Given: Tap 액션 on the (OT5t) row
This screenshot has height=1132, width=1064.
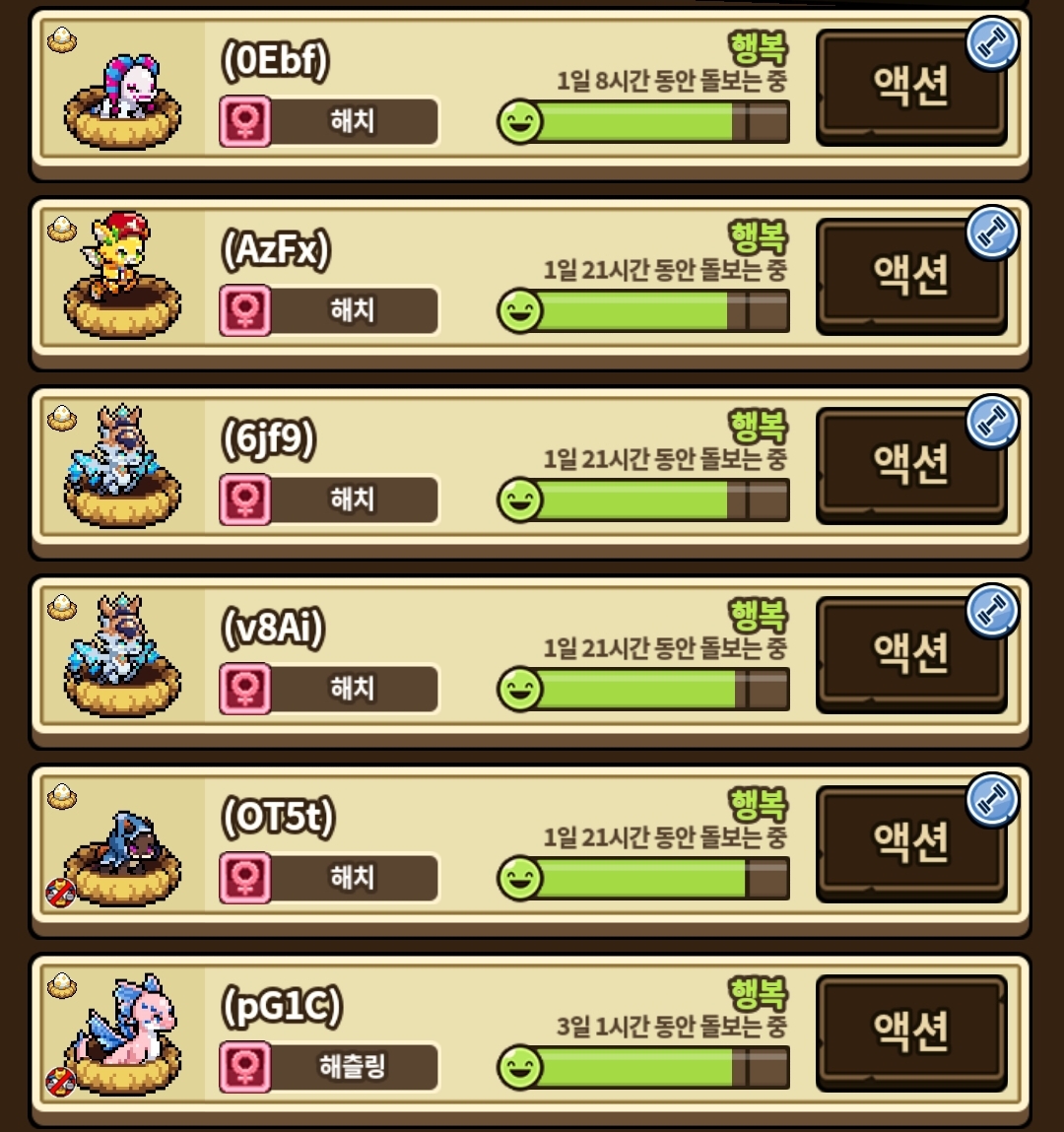Looking at the screenshot, I should [910, 843].
